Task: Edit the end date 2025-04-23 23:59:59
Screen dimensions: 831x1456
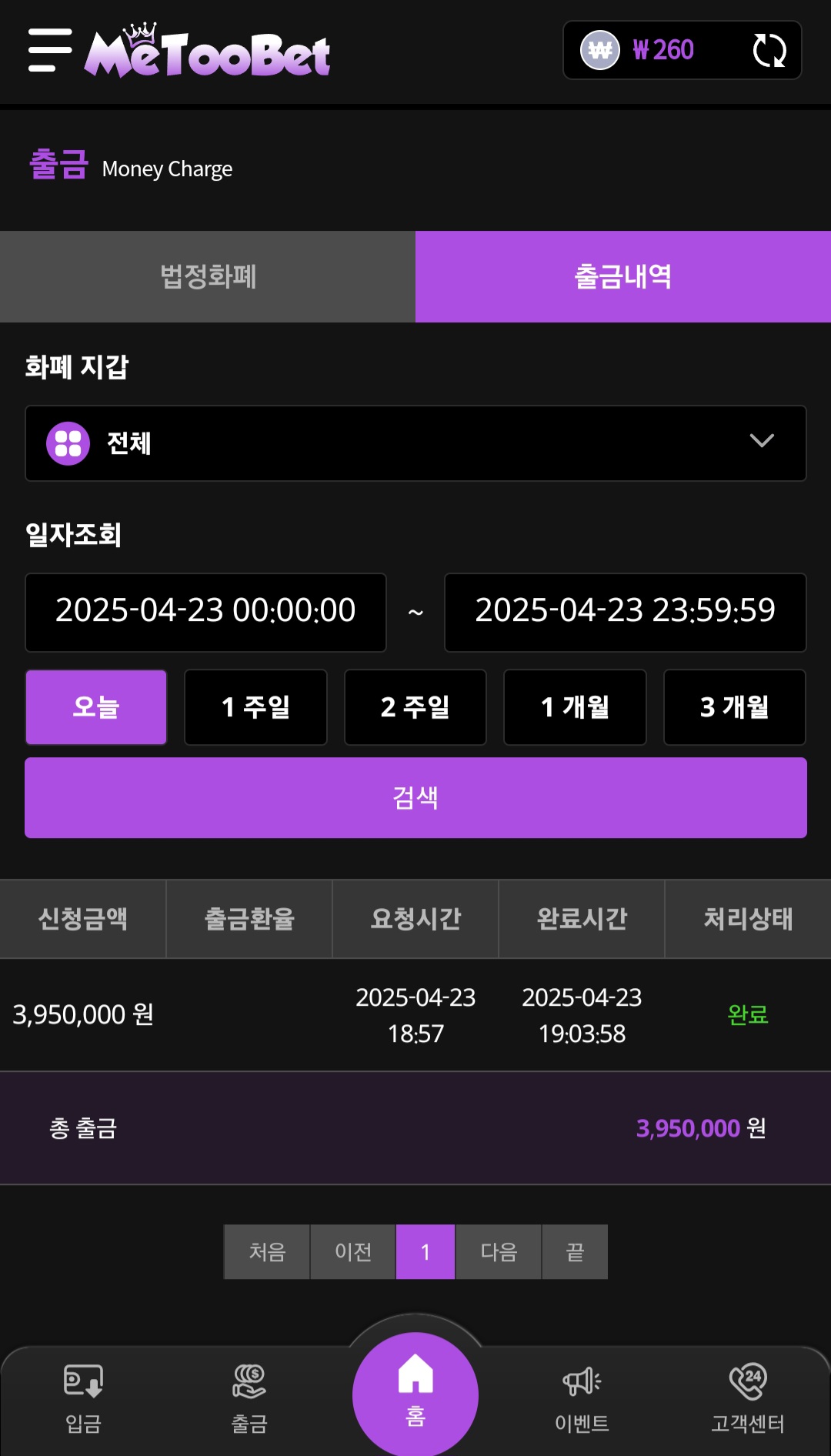Action: tap(625, 612)
